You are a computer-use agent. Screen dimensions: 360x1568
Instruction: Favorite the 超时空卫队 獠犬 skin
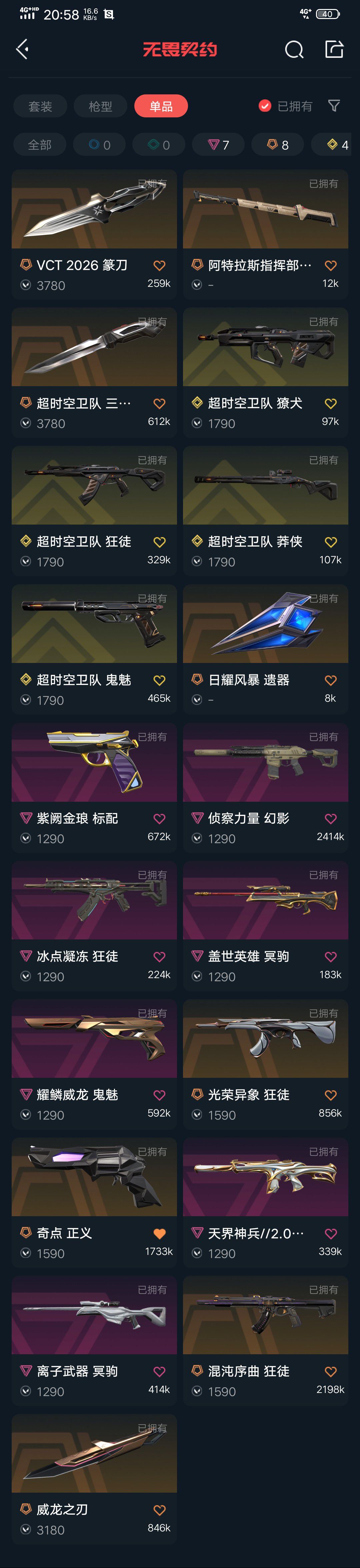point(330,404)
